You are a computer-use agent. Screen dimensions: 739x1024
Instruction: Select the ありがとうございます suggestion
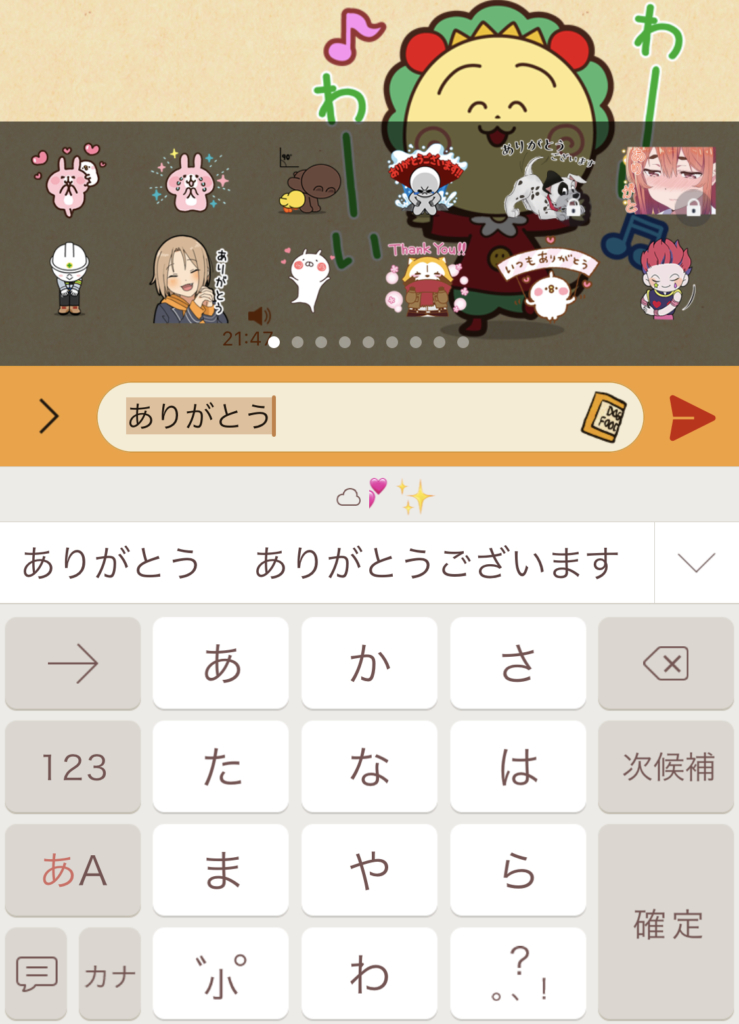click(x=436, y=563)
